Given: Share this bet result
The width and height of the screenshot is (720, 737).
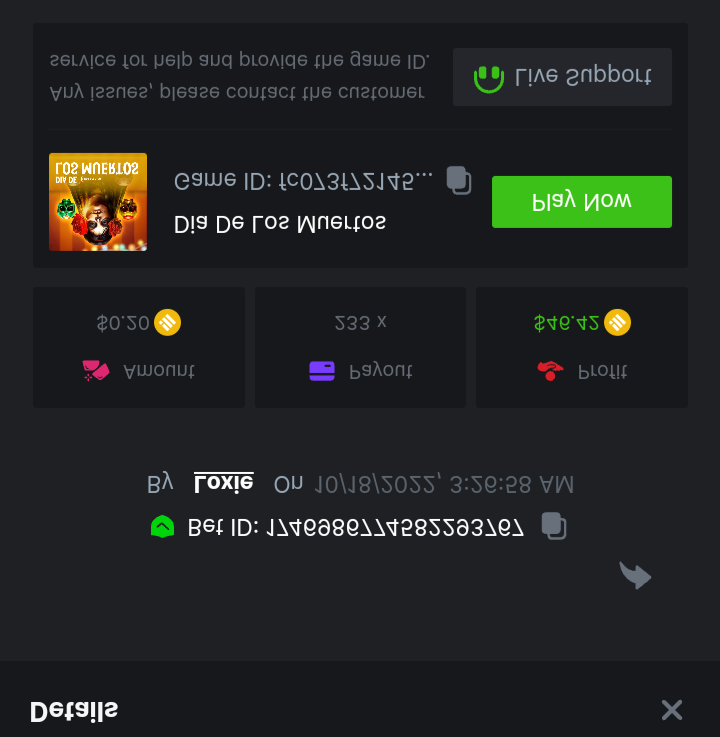Looking at the screenshot, I should pyautogui.click(x=635, y=575).
